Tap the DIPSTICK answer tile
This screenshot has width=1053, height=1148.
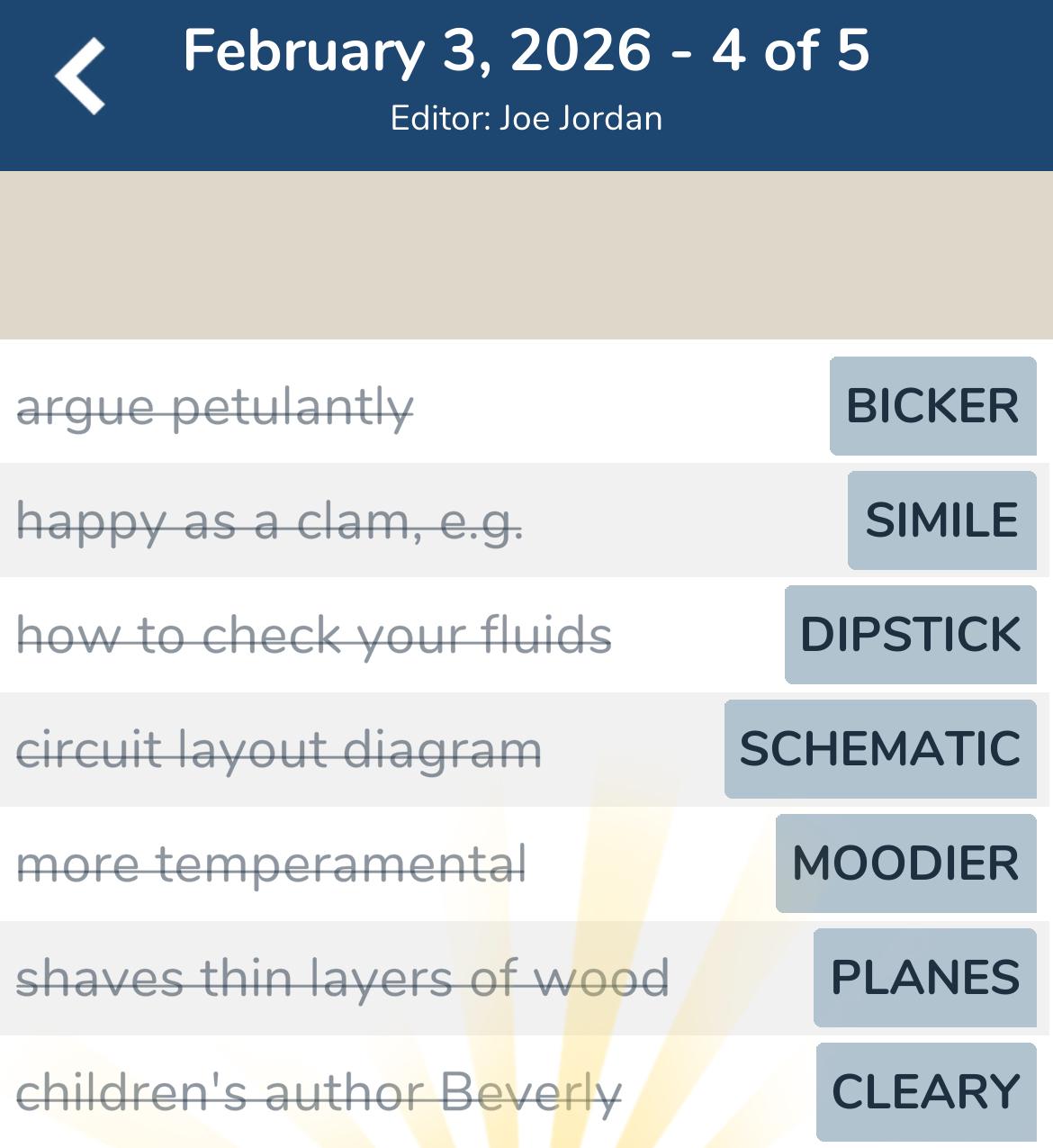[910, 635]
